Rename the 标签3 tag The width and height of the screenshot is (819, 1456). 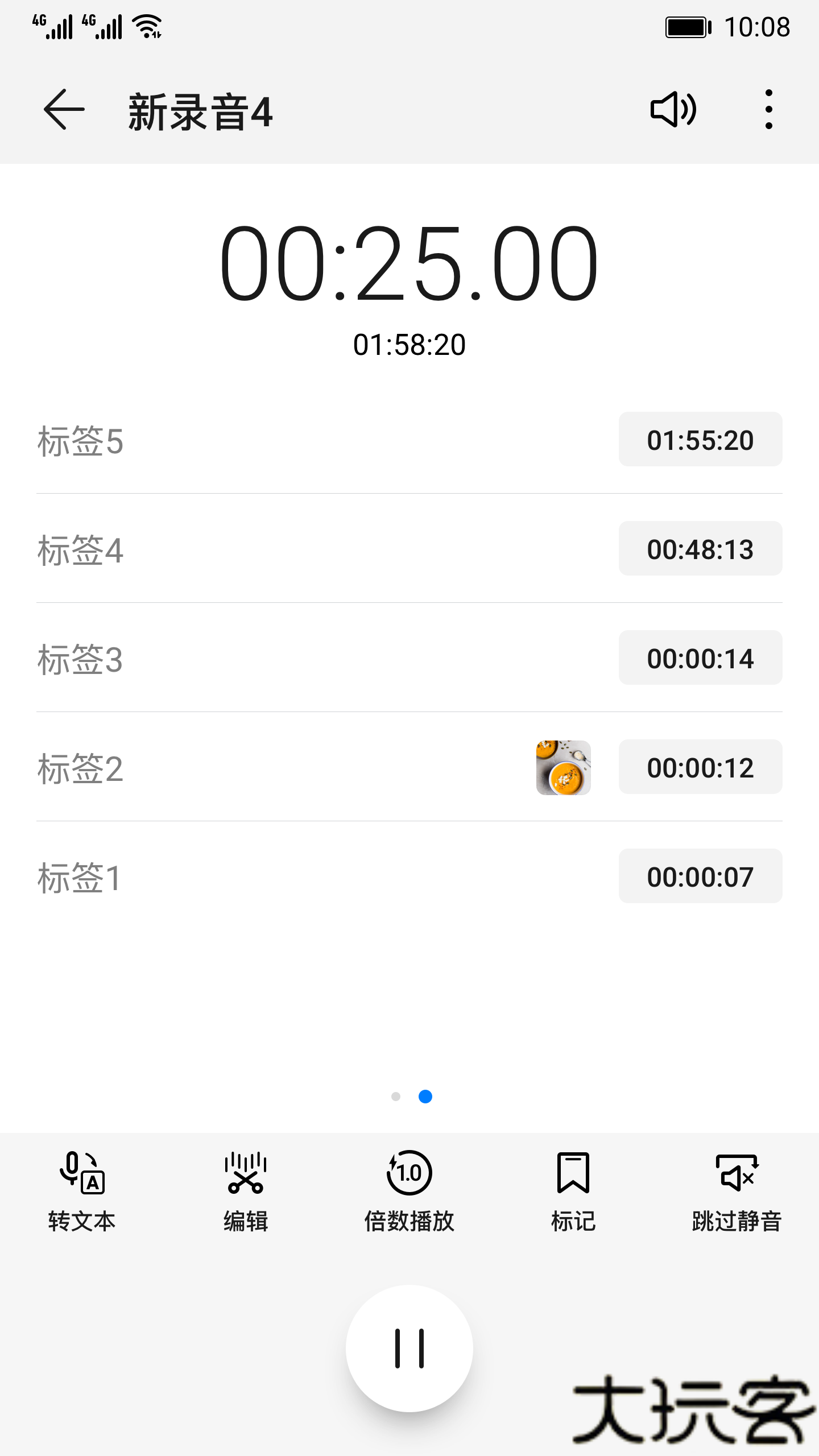[80, 659]
